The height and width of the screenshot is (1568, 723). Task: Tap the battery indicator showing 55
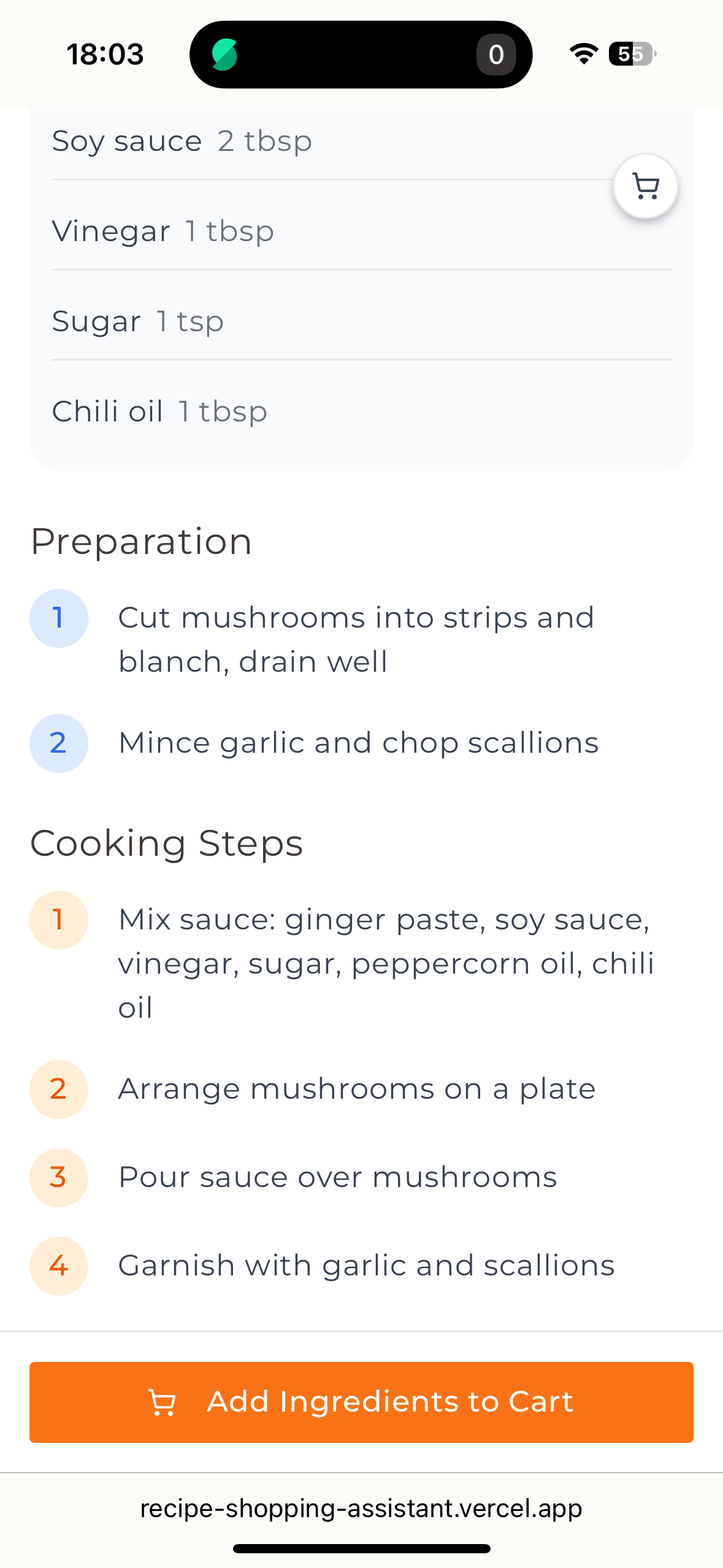(x=628, y=54)
